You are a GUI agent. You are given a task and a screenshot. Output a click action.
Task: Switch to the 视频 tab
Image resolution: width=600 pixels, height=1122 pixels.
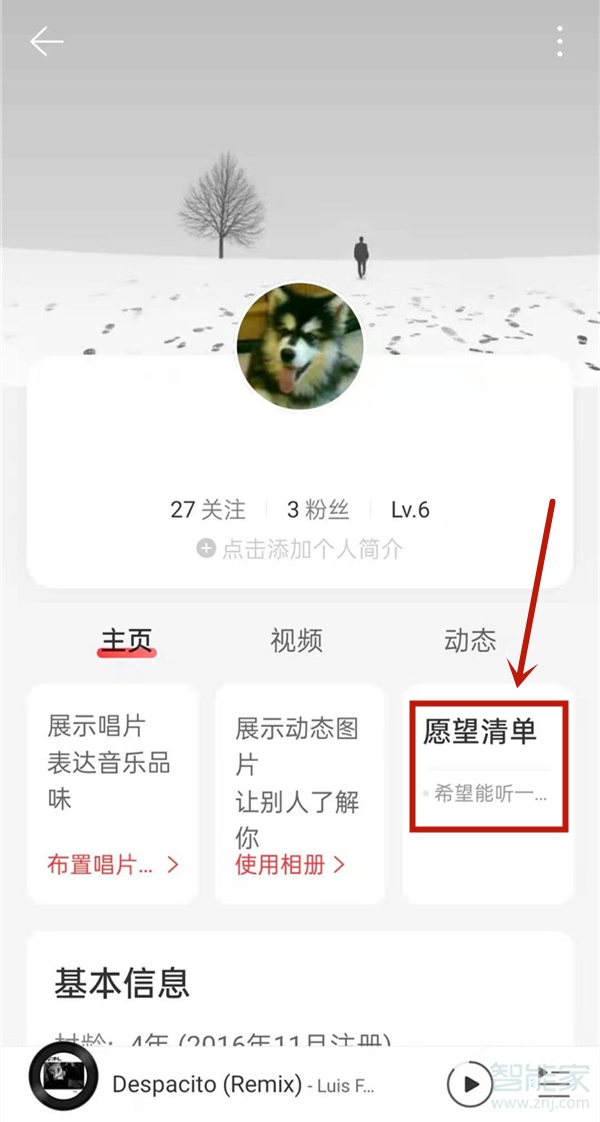(296, 641)
